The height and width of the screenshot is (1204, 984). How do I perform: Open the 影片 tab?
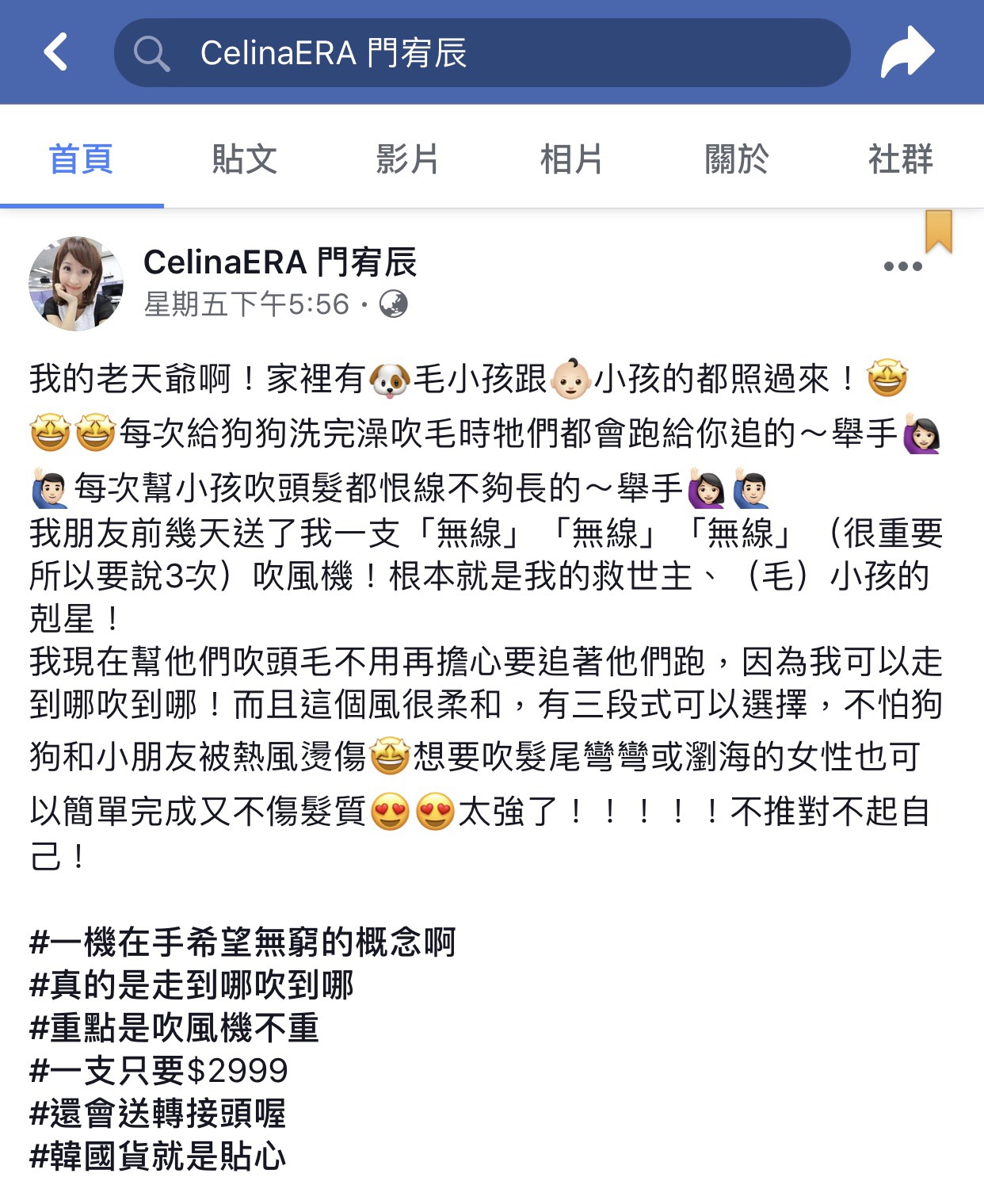coord(407,159)
